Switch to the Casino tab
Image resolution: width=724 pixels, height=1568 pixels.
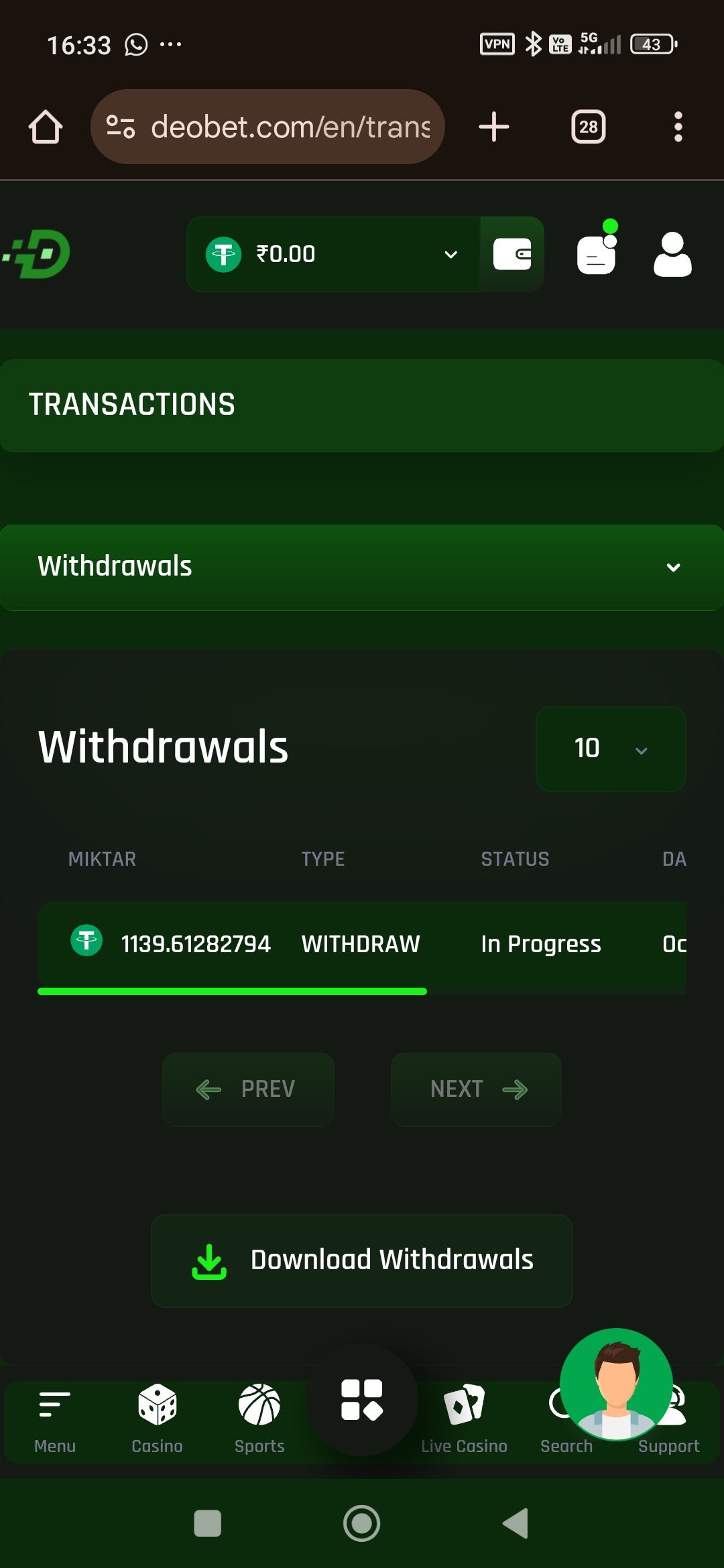[157, 1417]
